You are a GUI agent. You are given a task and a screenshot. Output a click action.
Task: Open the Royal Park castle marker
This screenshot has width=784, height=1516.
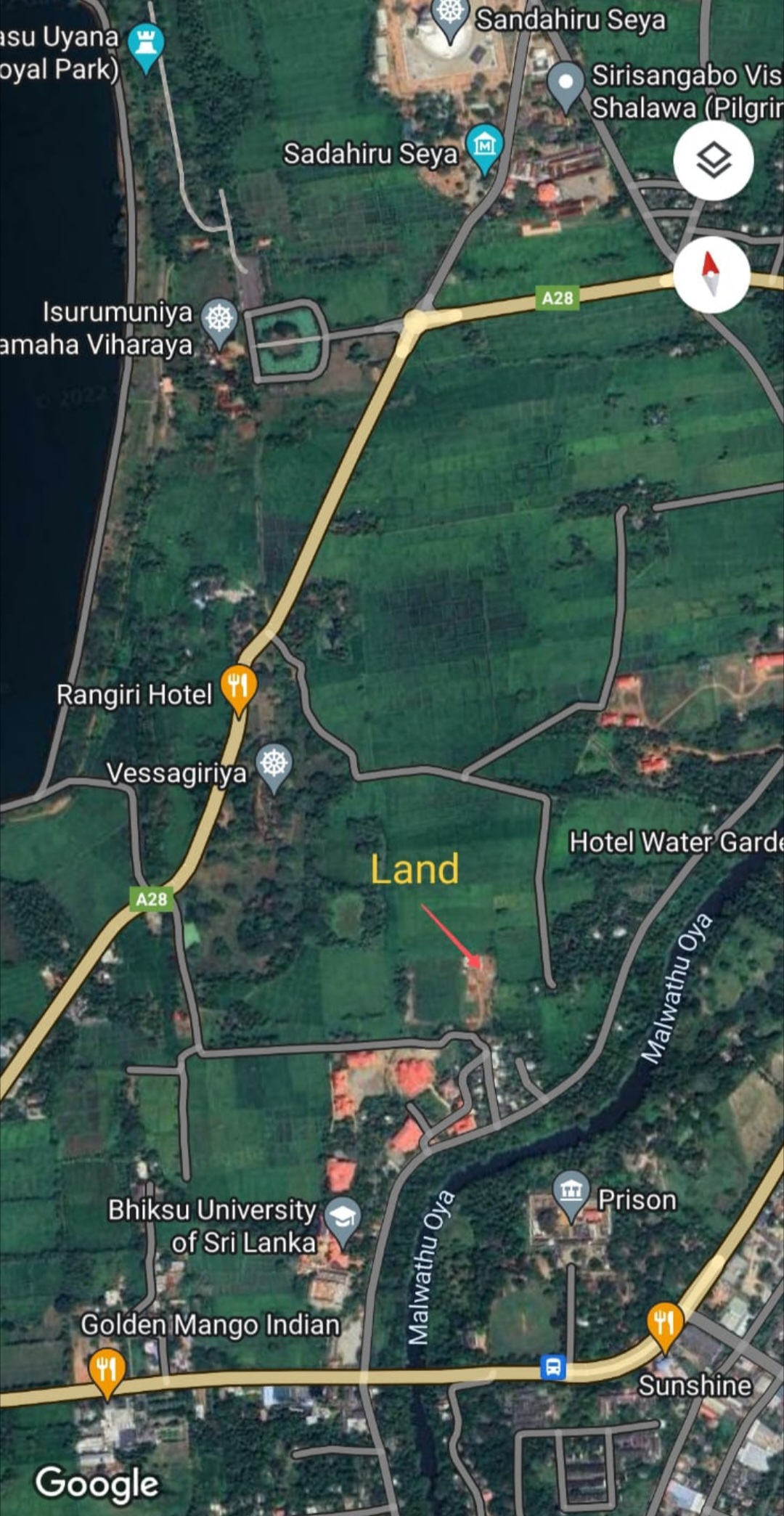146,47
